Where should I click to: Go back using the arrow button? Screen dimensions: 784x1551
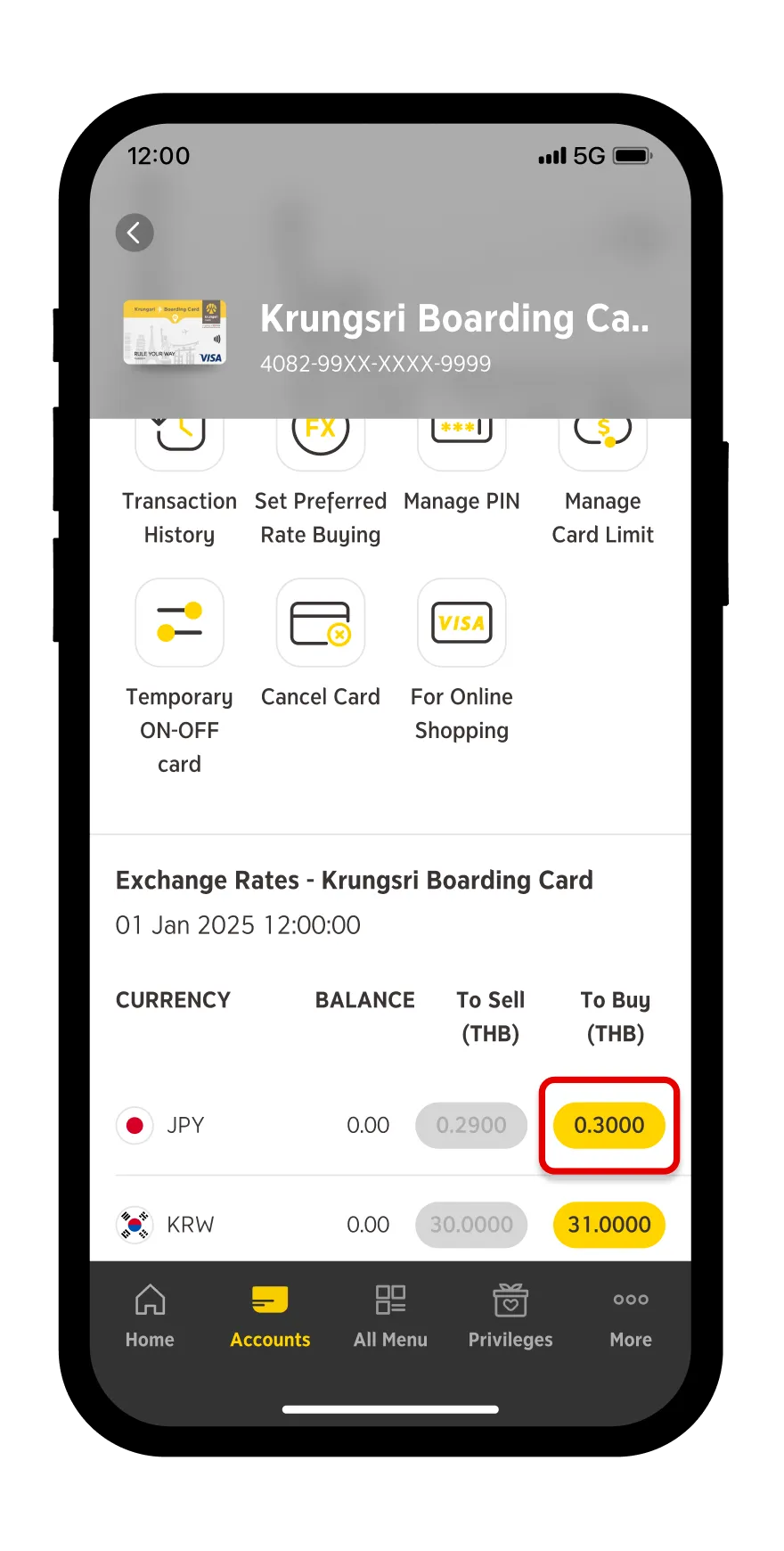click(135, 233)
